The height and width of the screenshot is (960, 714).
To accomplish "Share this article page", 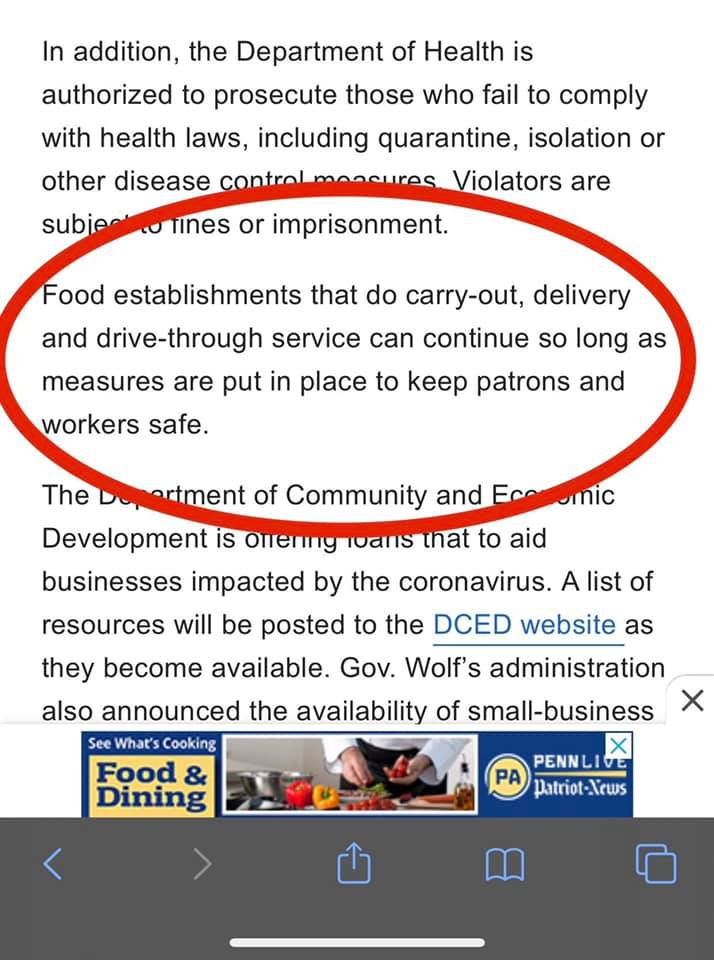I will pos(354,863).
